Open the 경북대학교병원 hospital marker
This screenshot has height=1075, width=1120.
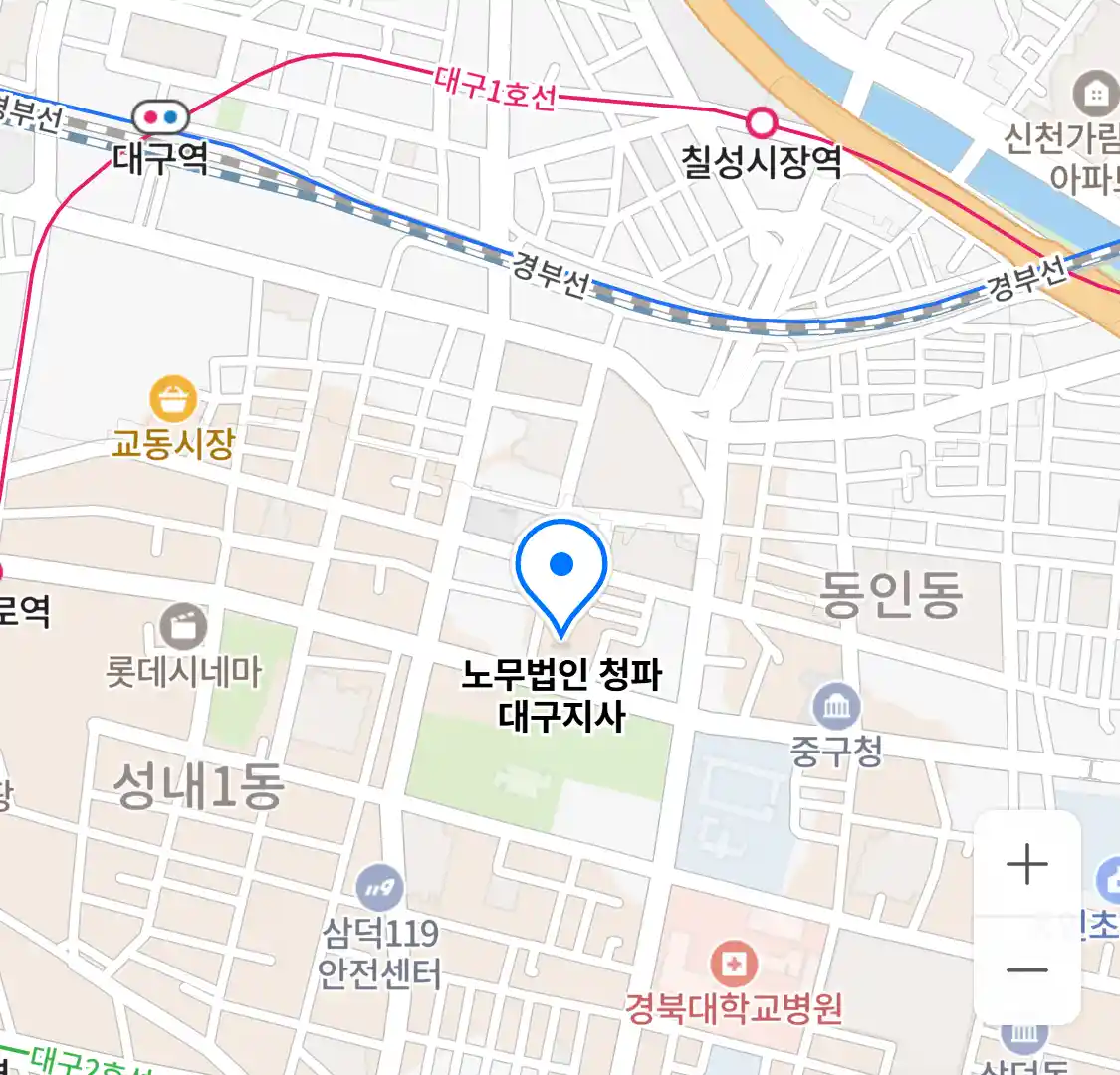tap(734, 964)
